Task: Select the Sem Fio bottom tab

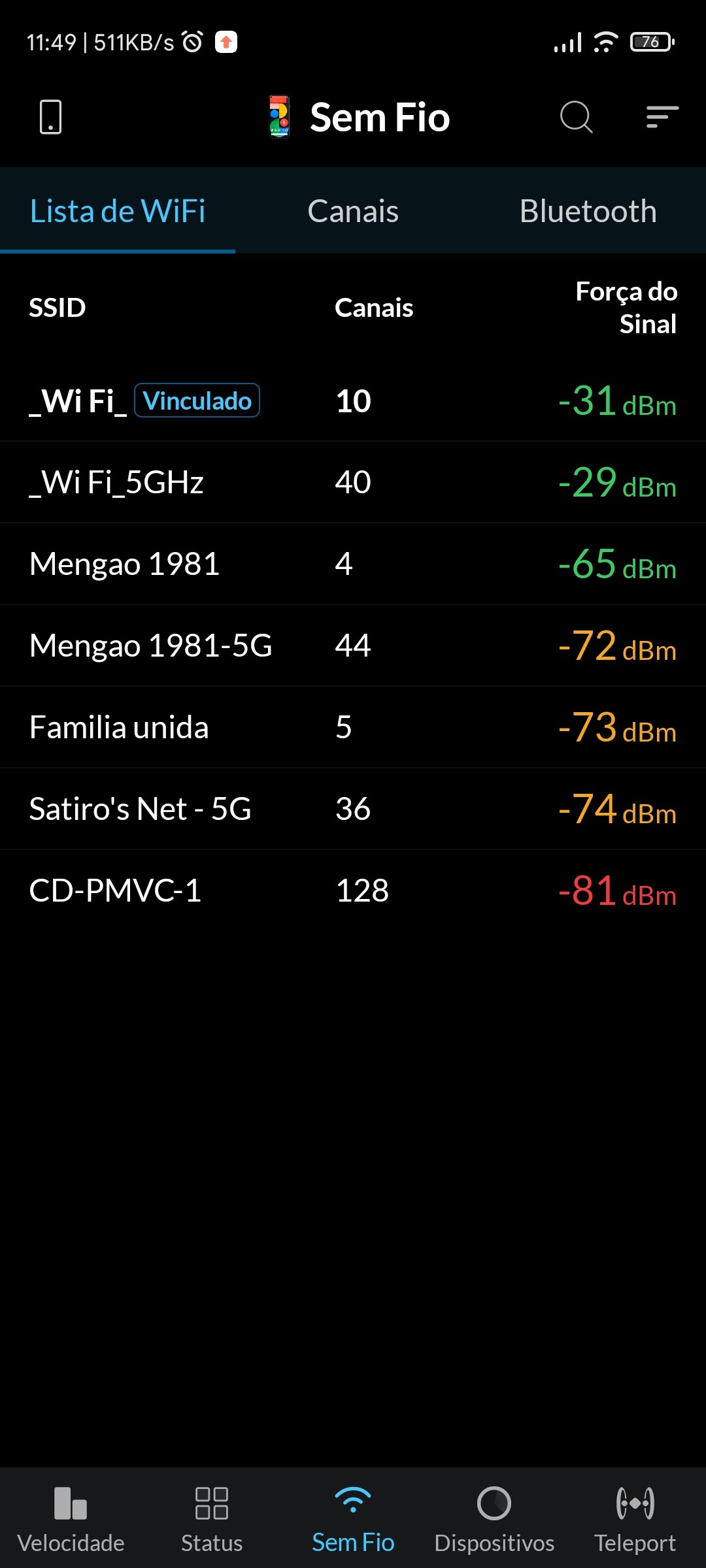Action: 353,1517
